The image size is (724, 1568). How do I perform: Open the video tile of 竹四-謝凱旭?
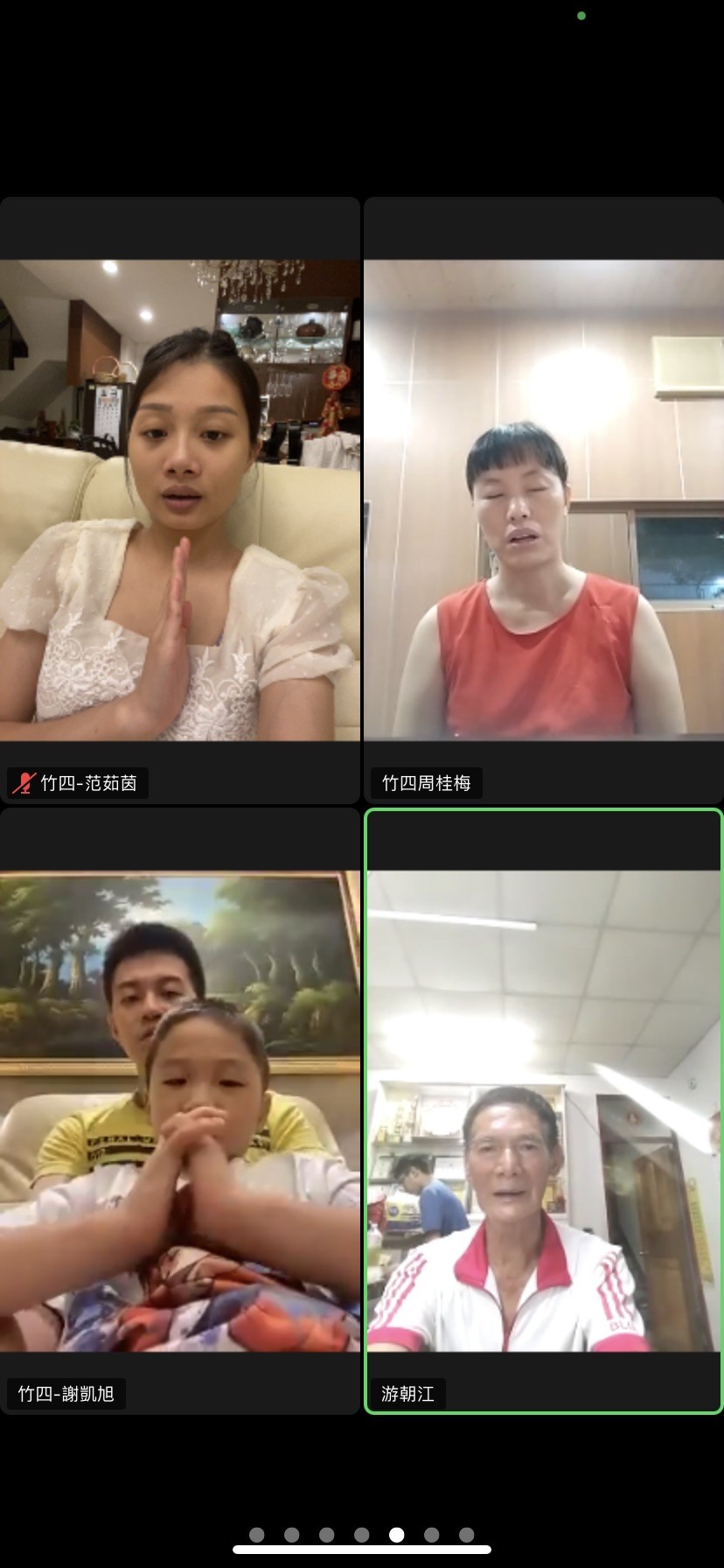(x=180, y=1110)
